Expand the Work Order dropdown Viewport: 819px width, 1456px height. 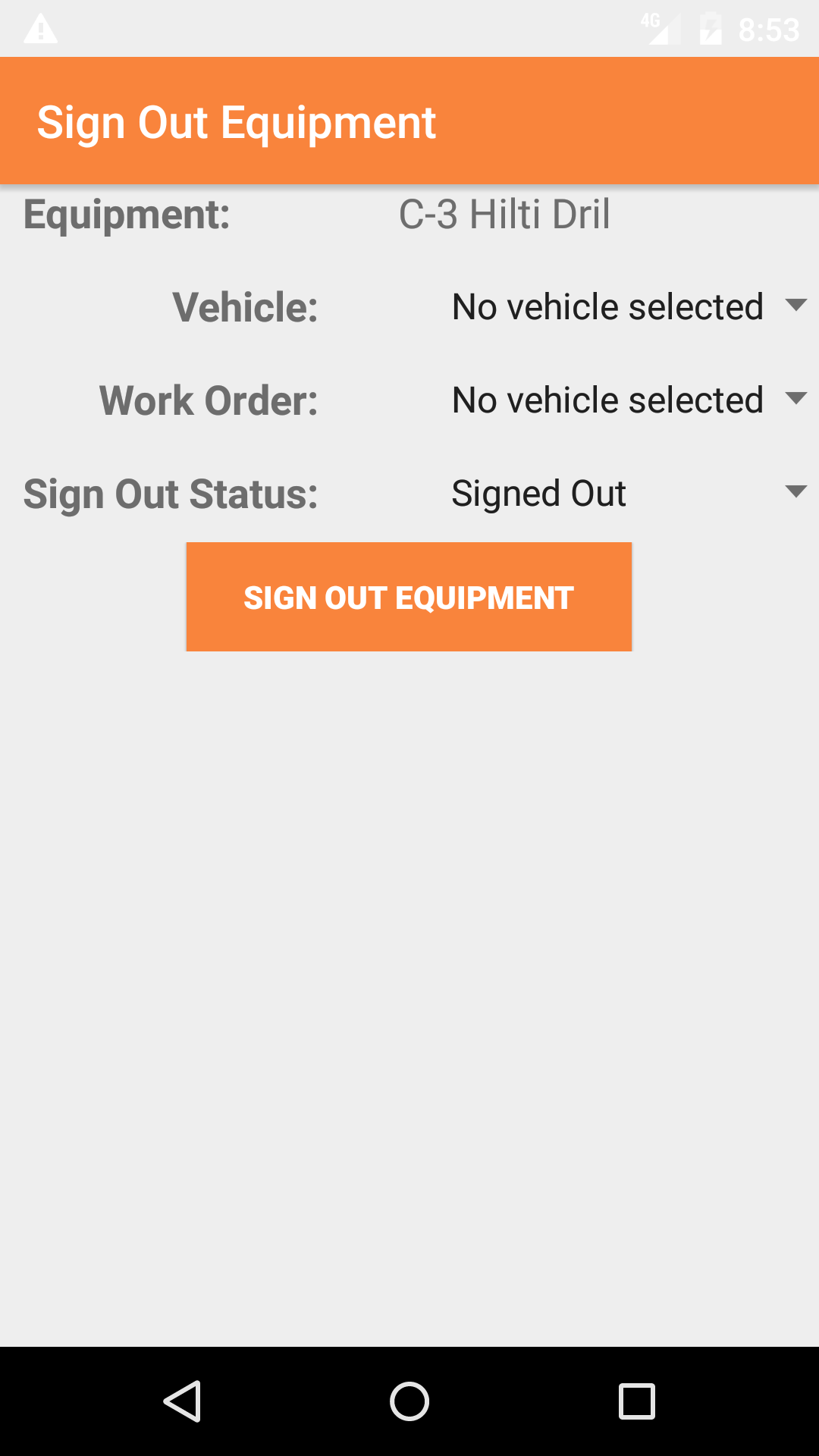tap(628, 400)
